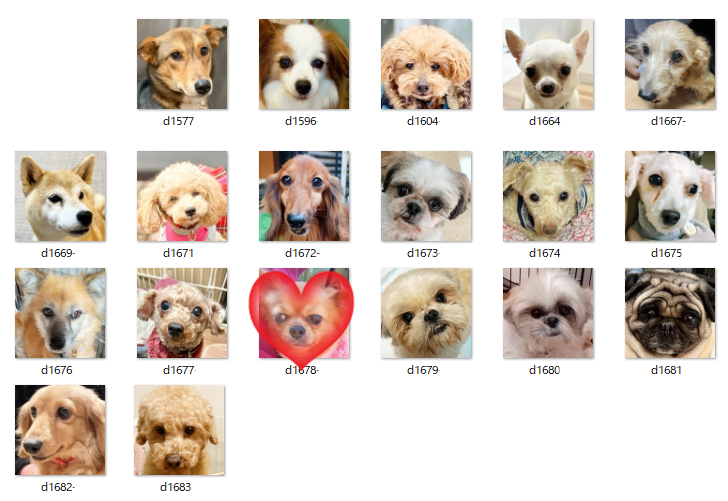The image size is (728, 501).
Task: Open file d1682-
Action: pos(60,430)
